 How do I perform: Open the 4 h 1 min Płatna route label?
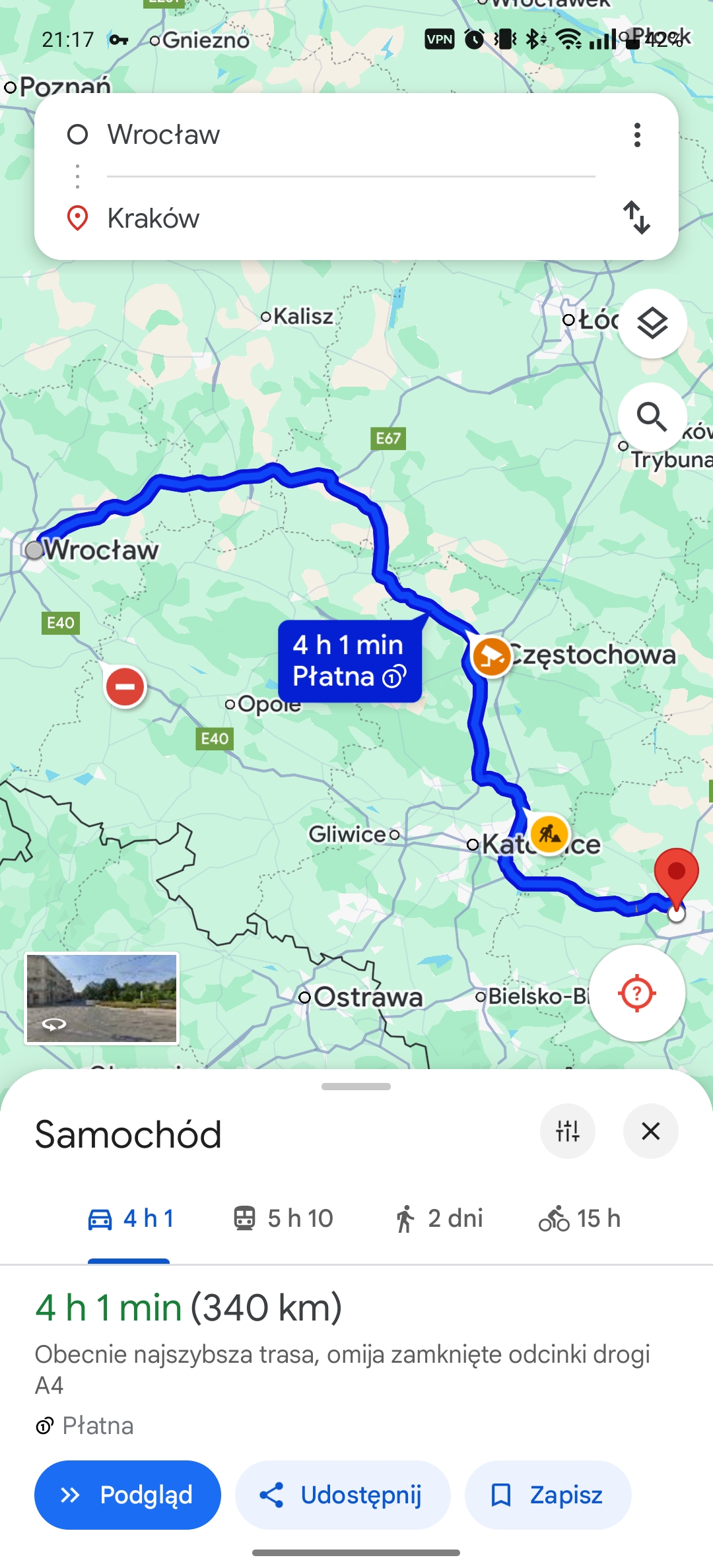coord(350,661)
